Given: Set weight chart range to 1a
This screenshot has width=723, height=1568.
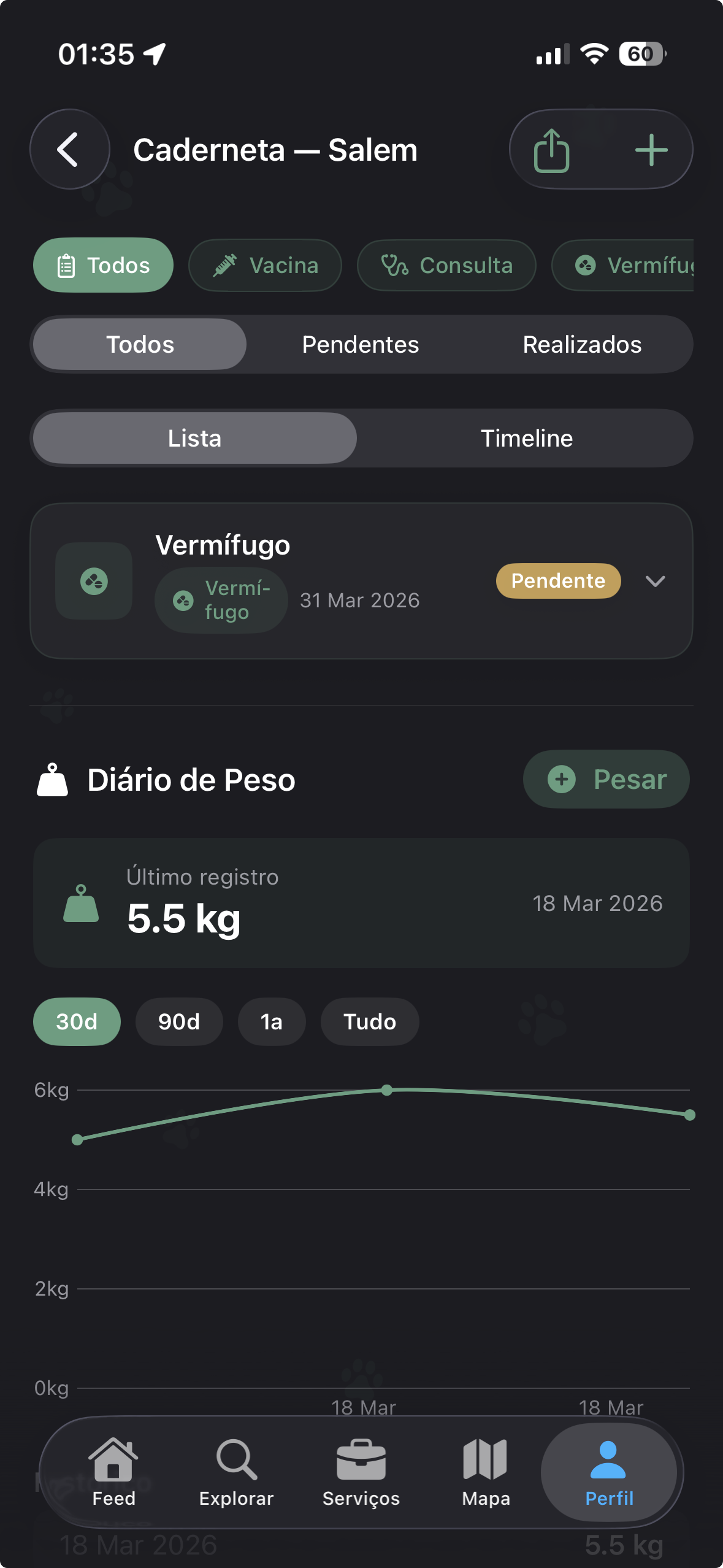Looking at the screenshot, I should point(271,1021).
